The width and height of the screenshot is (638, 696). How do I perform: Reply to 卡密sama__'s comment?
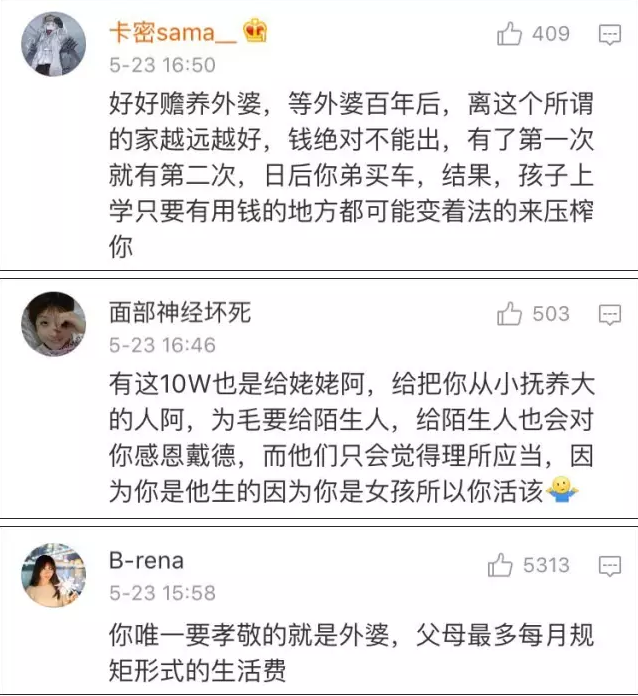point(610,35)
